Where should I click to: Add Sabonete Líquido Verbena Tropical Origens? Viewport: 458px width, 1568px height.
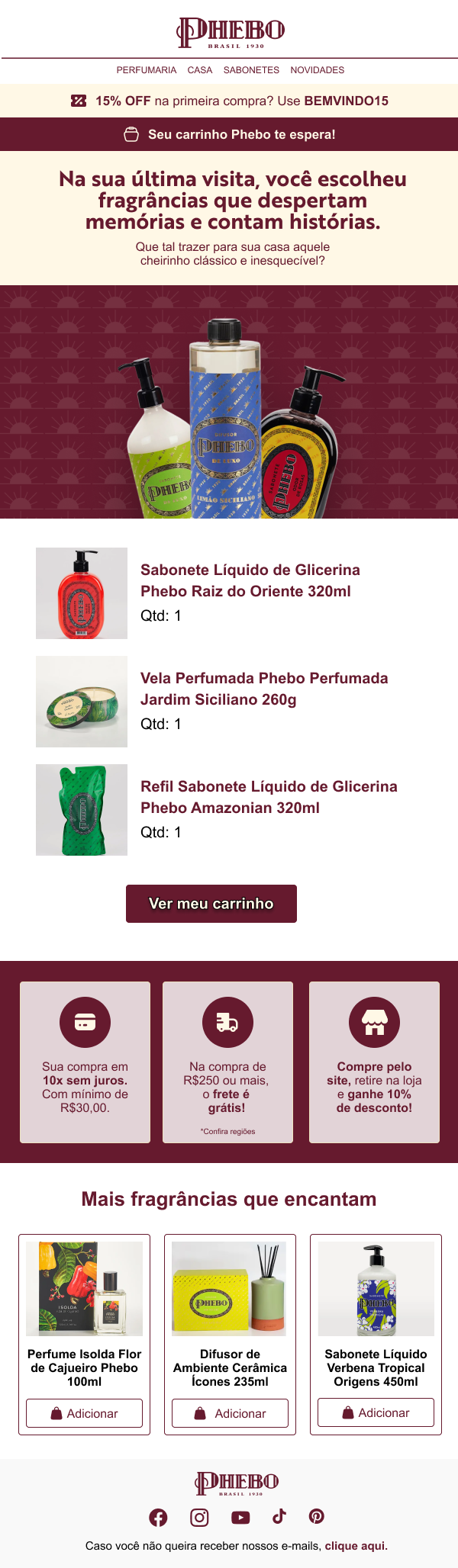[376, 1412]
